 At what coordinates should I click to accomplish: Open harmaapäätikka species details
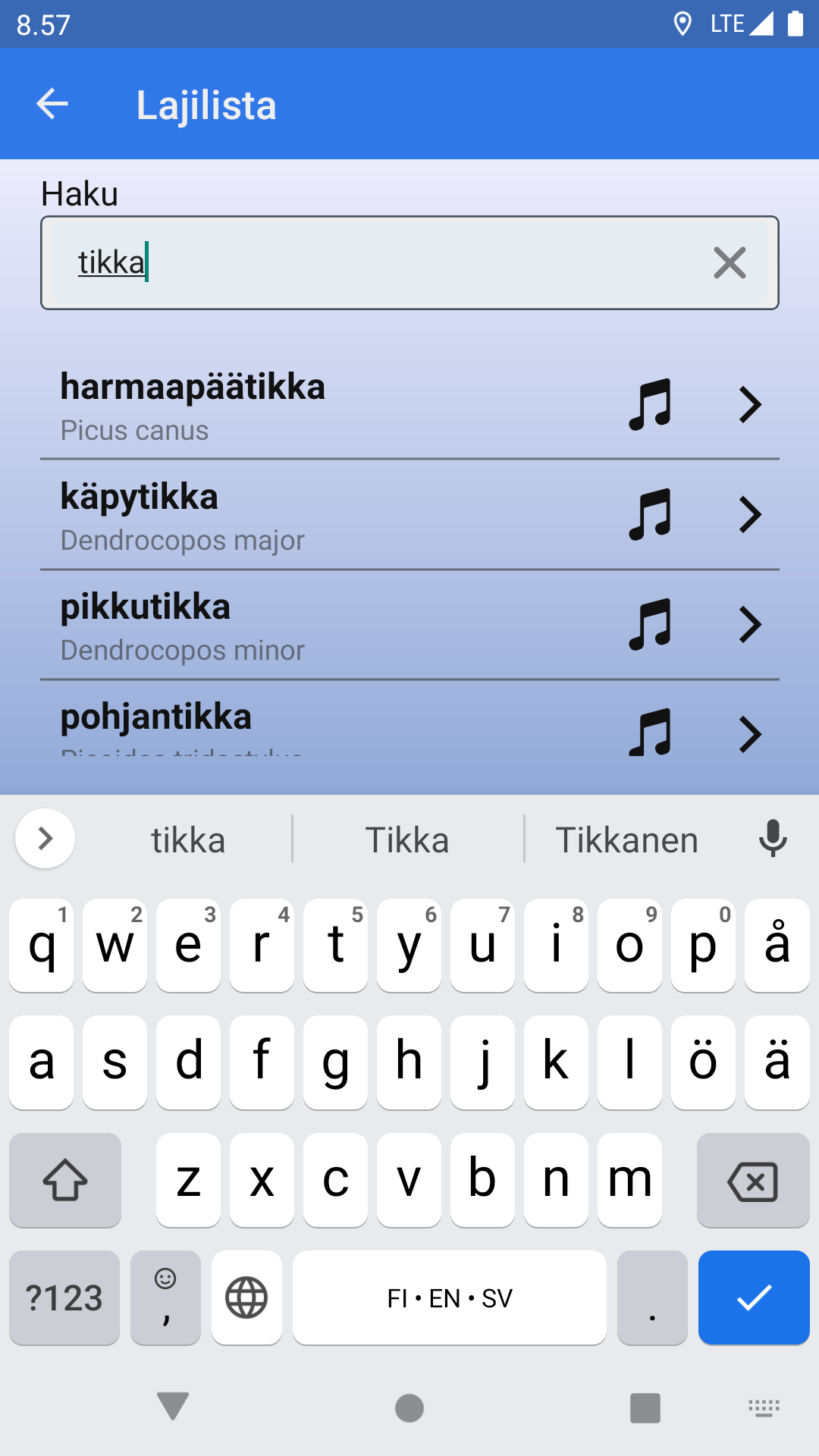point(749,405)
